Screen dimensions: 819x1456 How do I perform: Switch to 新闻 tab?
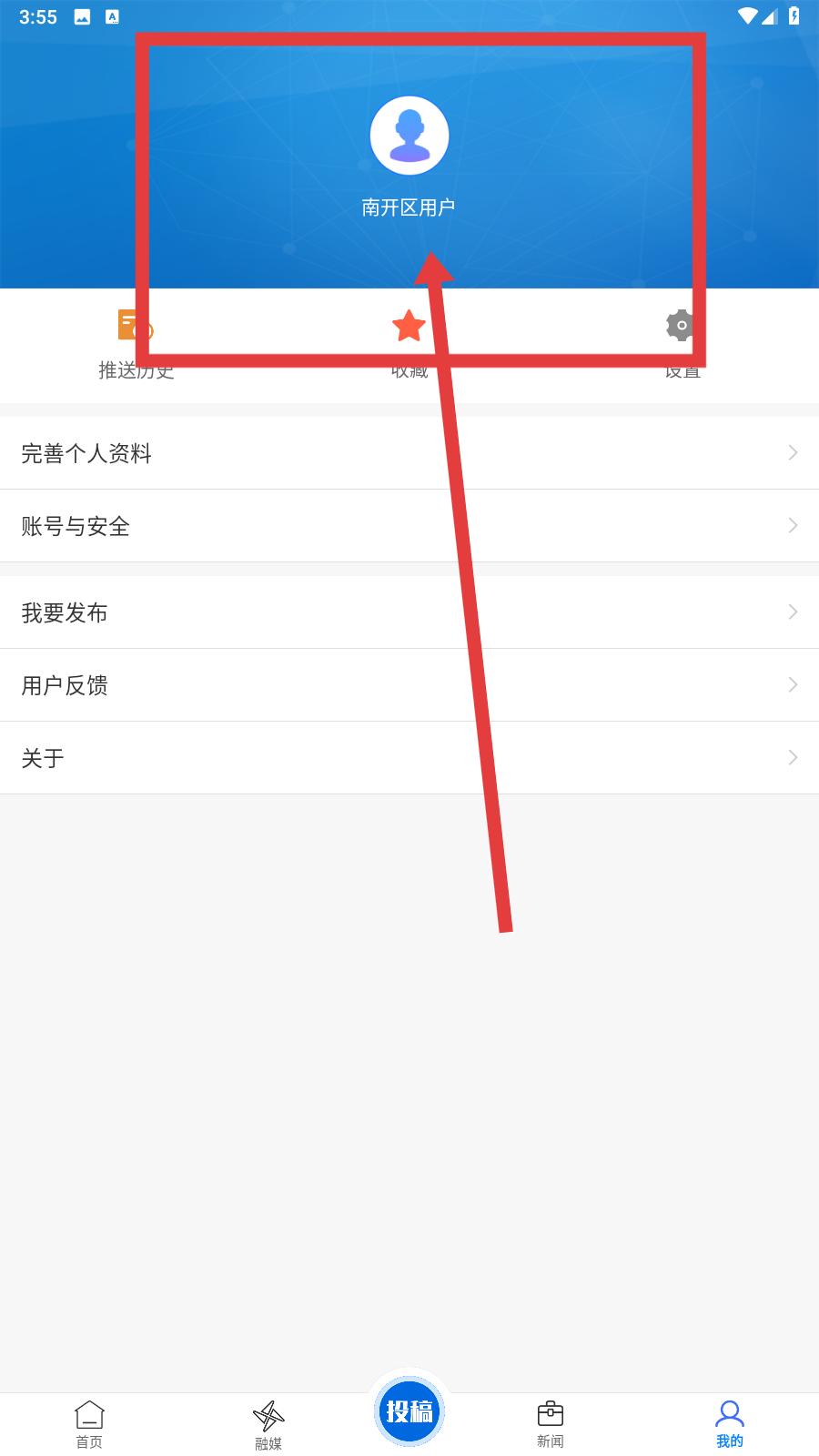point(551,1424)
